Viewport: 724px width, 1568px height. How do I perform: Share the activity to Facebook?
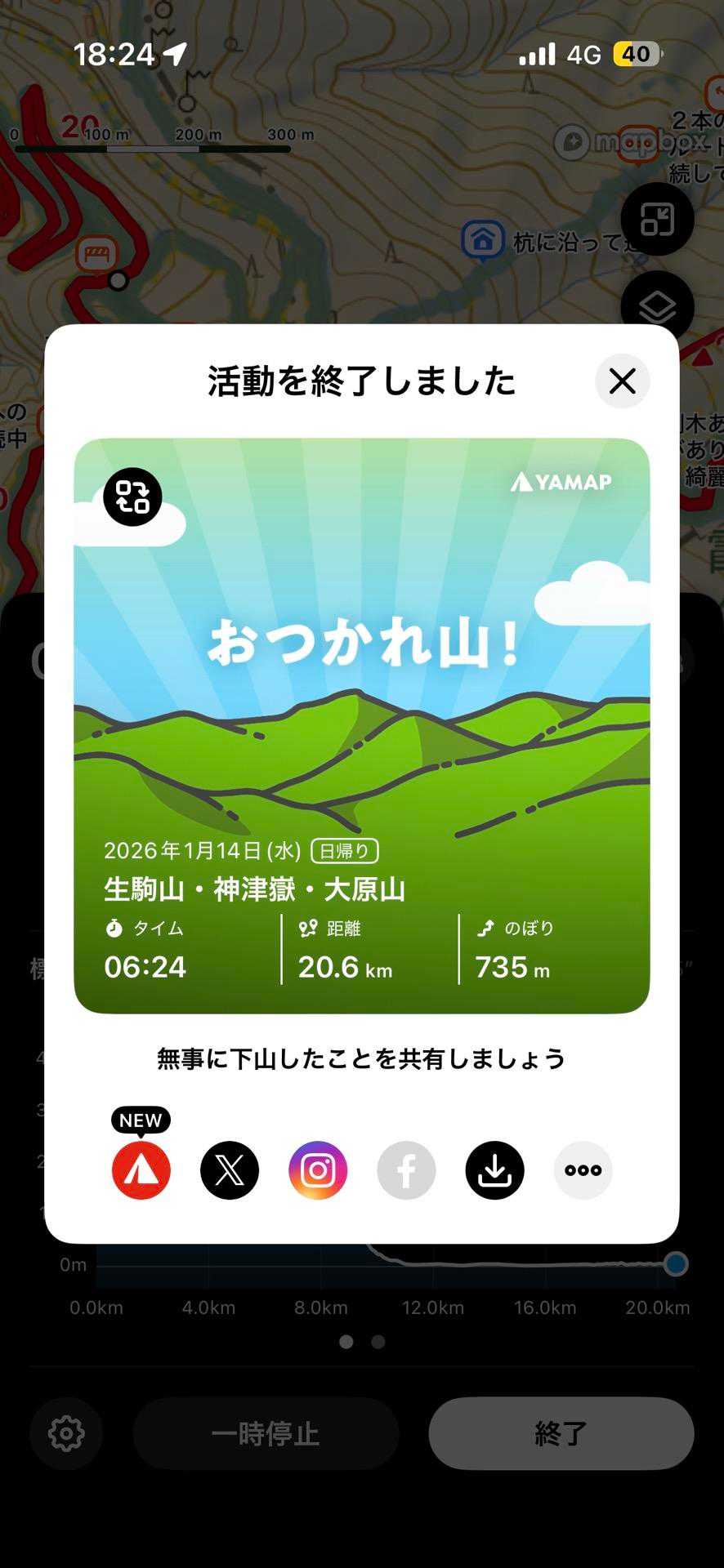pos(406,1169)
